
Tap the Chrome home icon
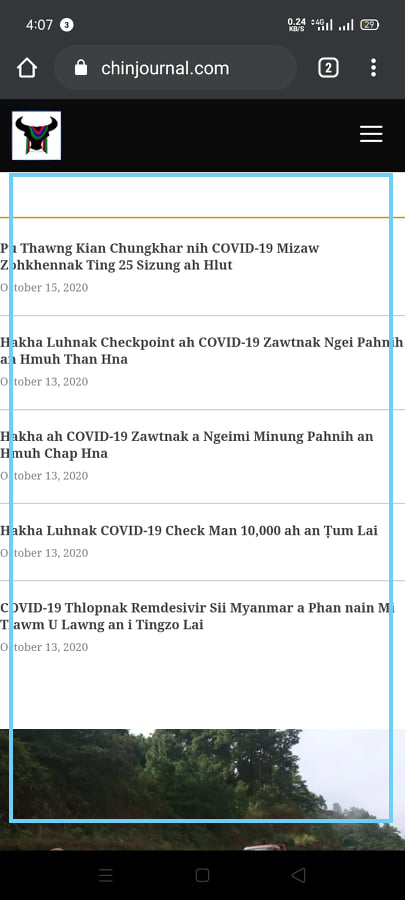point(27,68)
